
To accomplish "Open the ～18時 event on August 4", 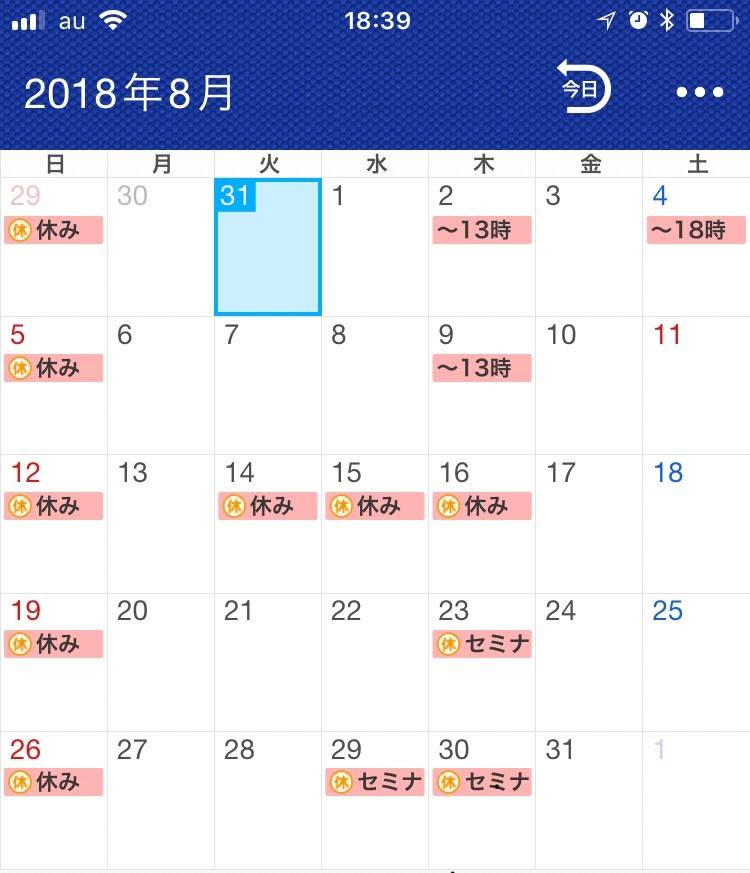I will point(696,230).
